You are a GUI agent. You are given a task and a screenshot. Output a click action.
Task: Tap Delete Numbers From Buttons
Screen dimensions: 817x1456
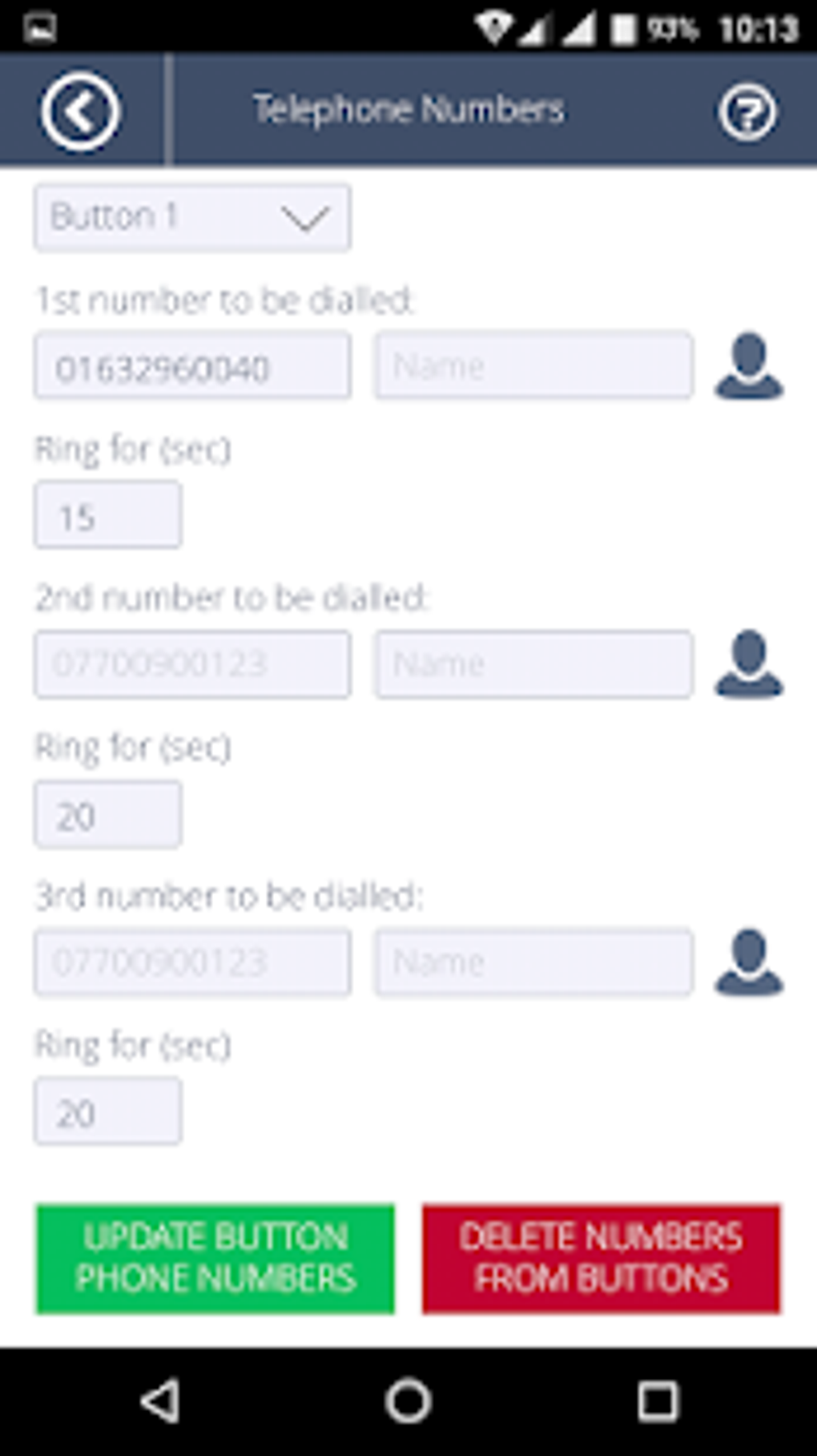602,1258
